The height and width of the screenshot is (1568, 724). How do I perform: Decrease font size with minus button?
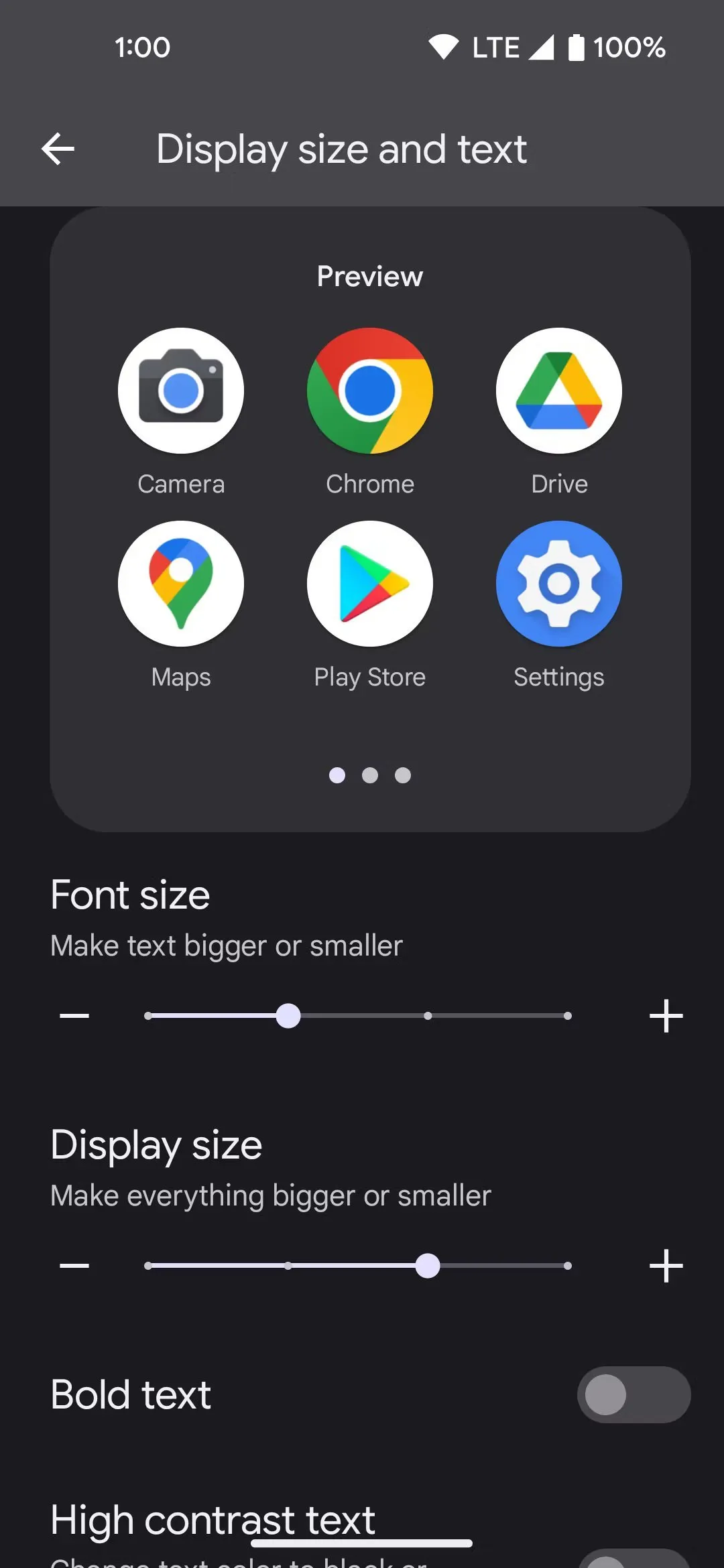74,1016
